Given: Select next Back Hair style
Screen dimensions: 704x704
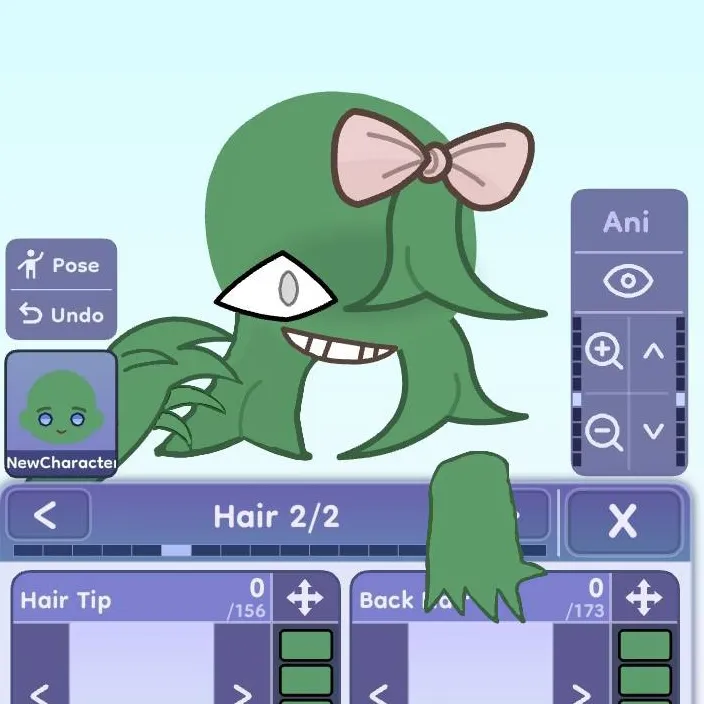Looking at the screenshot, I should point(580,690).
